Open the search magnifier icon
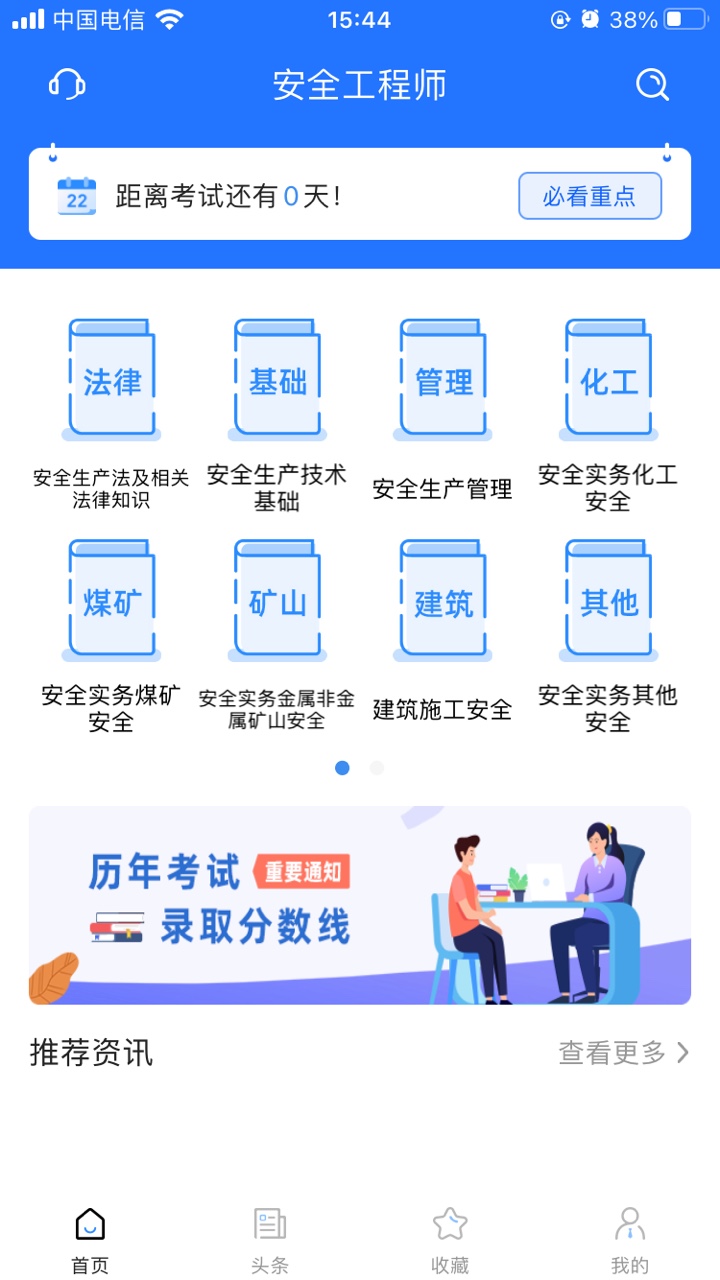The height and width of the screenshot is (1280, 720). [652, 85]
